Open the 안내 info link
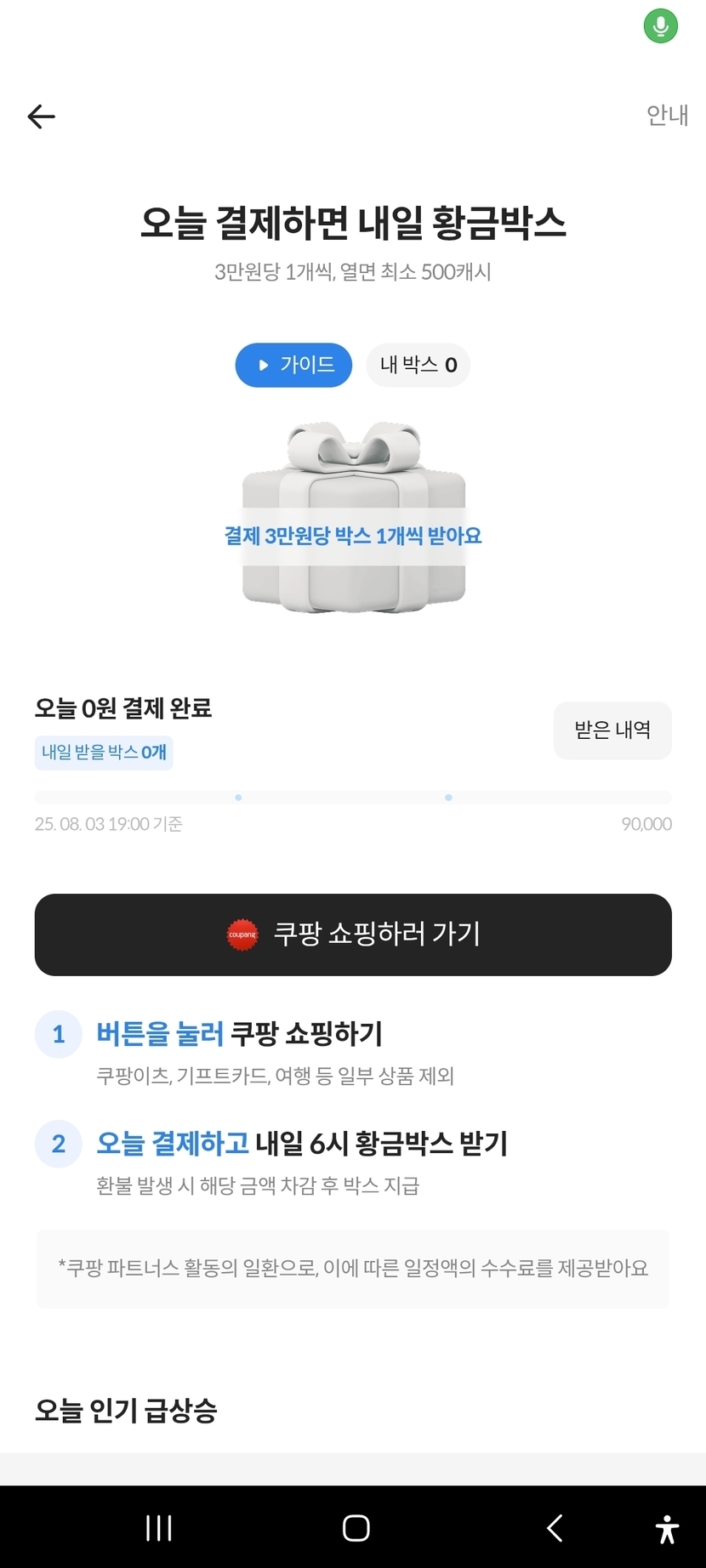This screenshot has height=1568, width=706. 667,115
